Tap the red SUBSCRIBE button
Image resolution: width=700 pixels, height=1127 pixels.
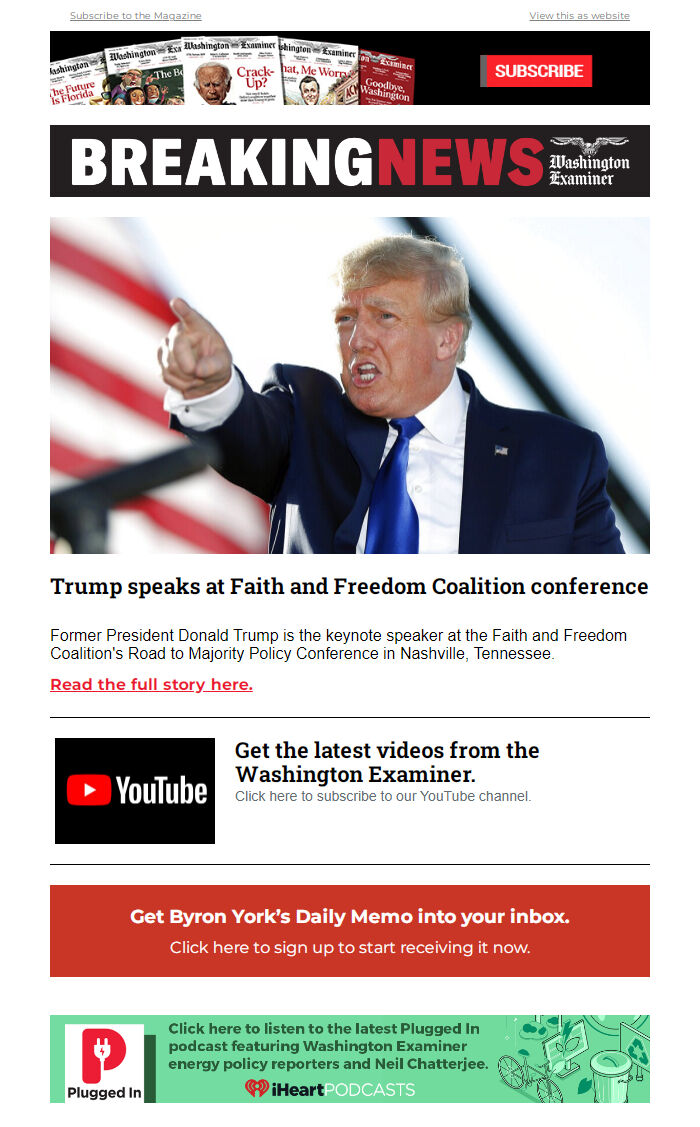tap(538, 71)
